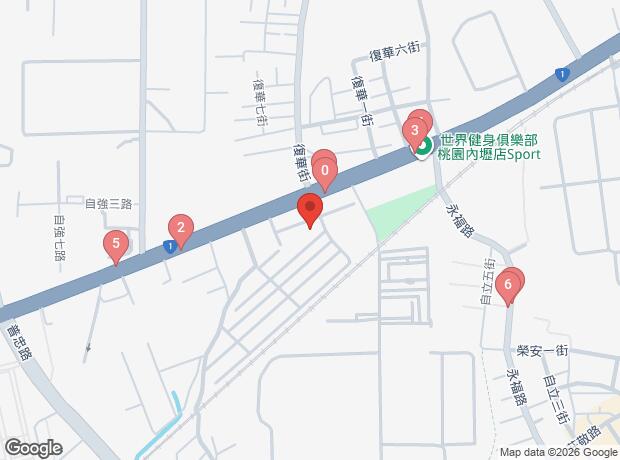This screenshot has height=460, width=620.
Task: Tap the unnumbered red location pin
Action: pyautogui.click(x=310, y=210)
